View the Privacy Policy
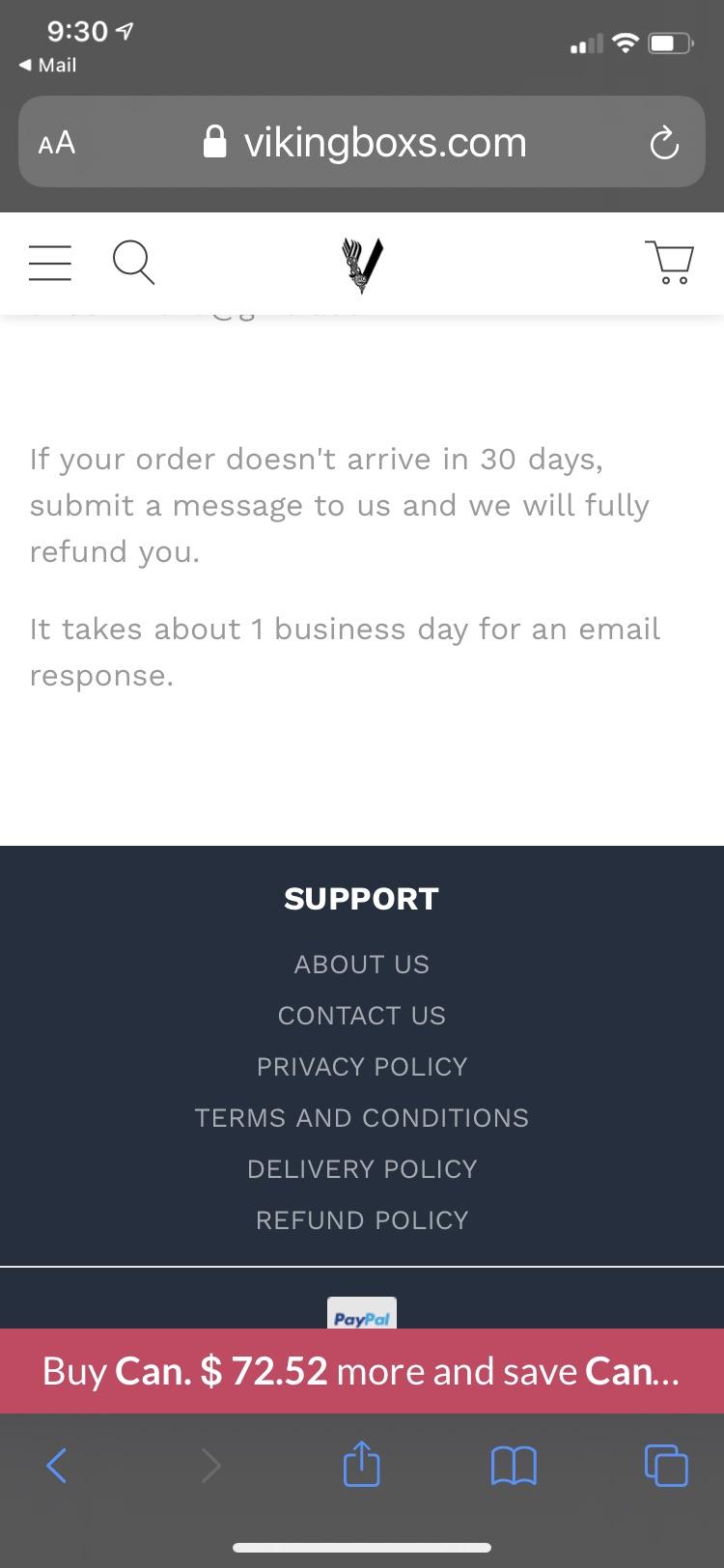The width and height of the screenshot is (724, 1568). tap(362, 1067)
